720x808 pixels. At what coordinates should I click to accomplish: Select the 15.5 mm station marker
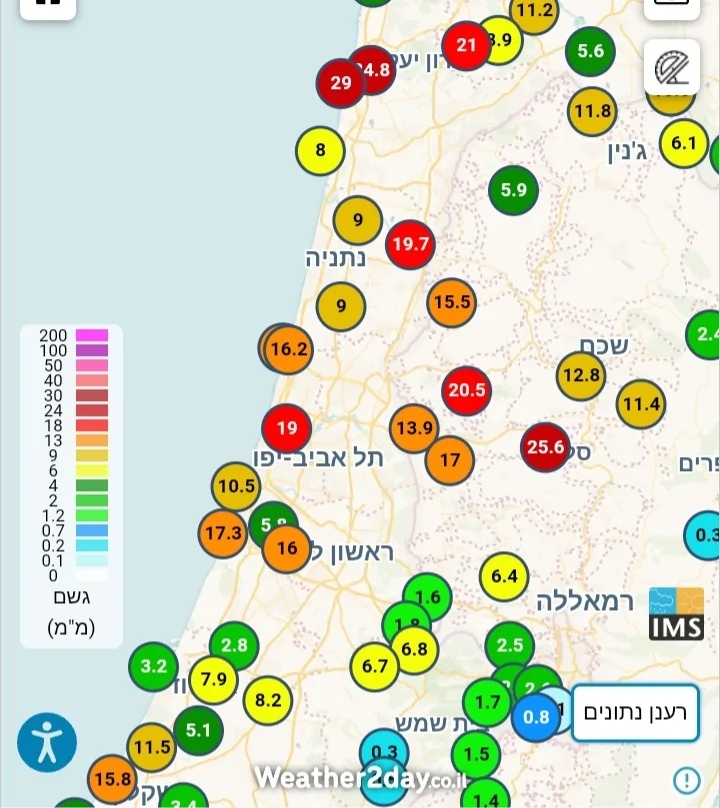451,302
